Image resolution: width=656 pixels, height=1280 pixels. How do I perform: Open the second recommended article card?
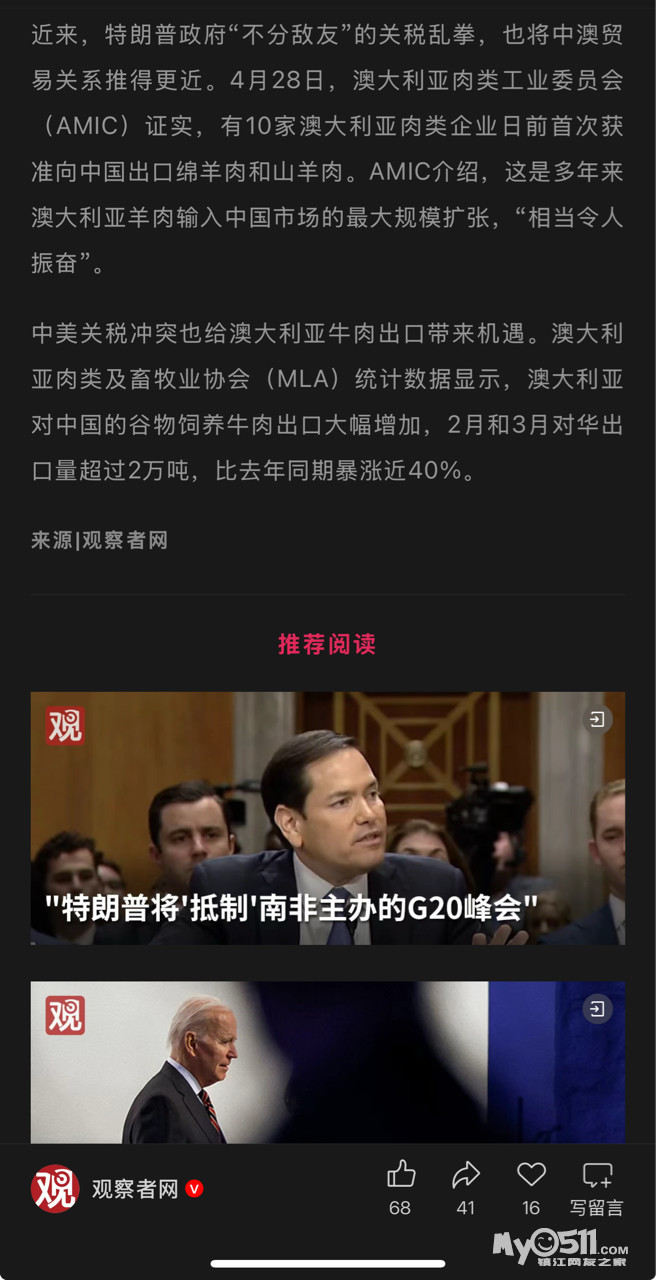pyautogui.click(x=327, y=1062)
